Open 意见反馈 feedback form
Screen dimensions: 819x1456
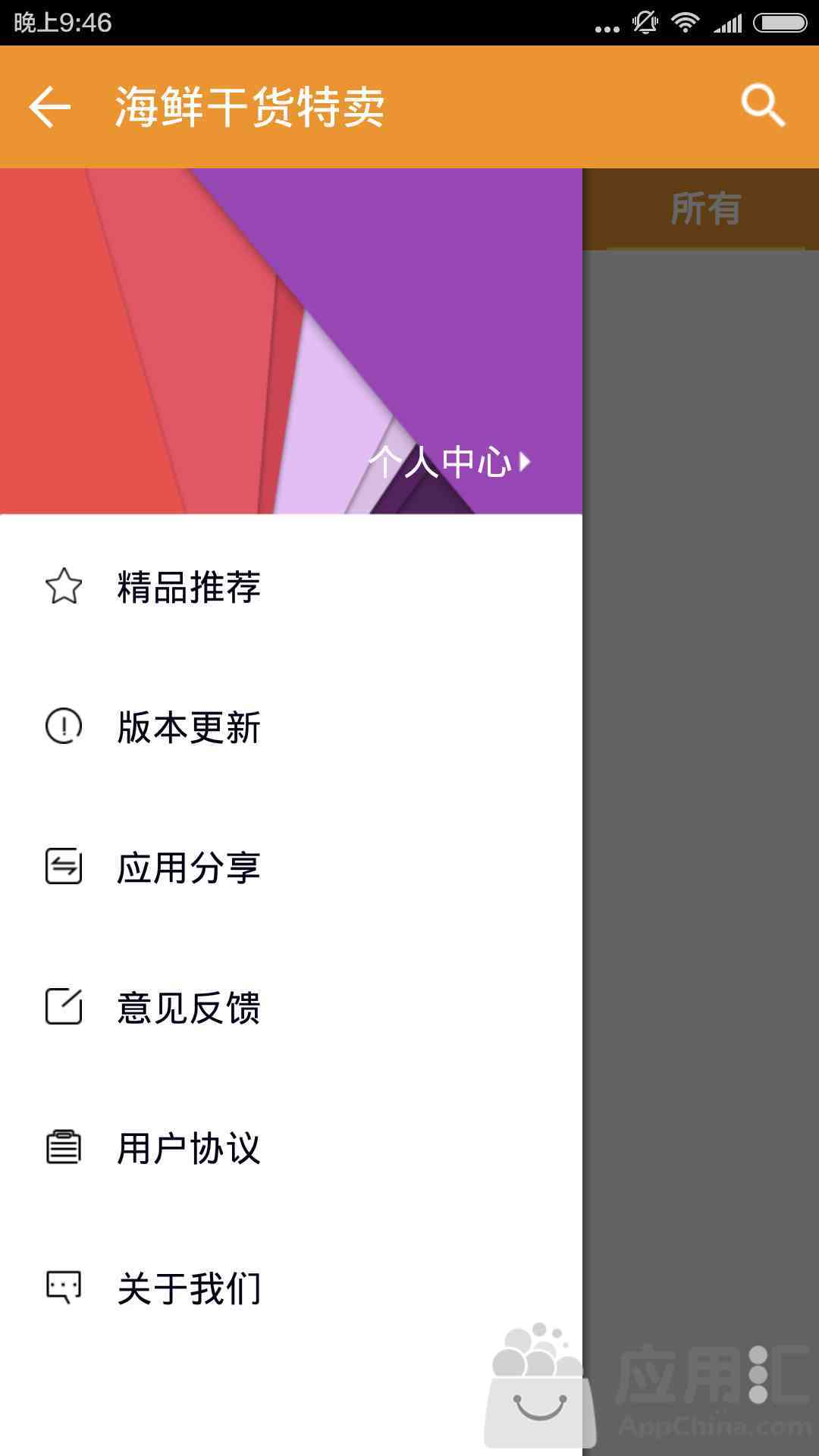[x=188, y=1008]
